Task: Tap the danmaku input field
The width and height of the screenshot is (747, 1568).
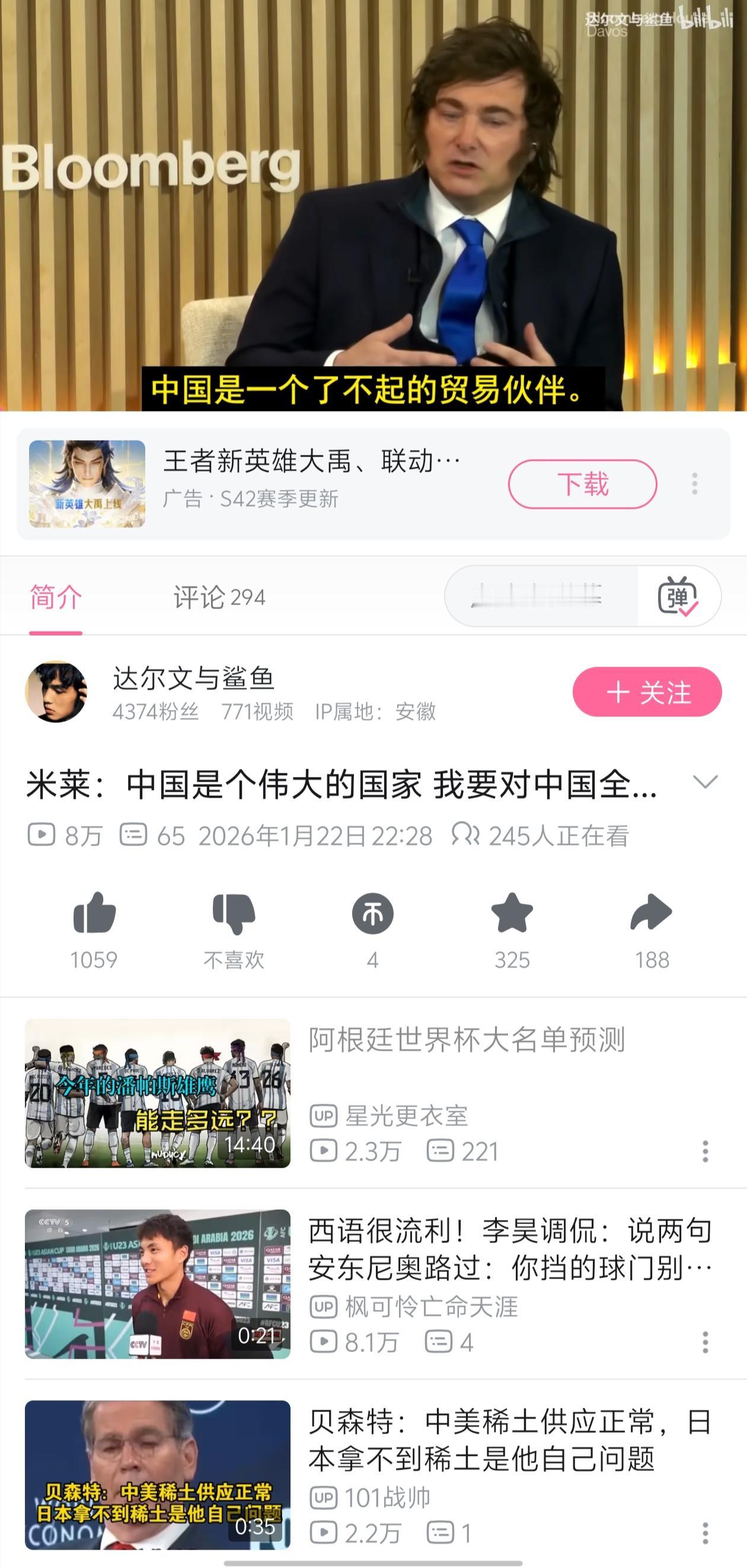Action: [535, 598]
